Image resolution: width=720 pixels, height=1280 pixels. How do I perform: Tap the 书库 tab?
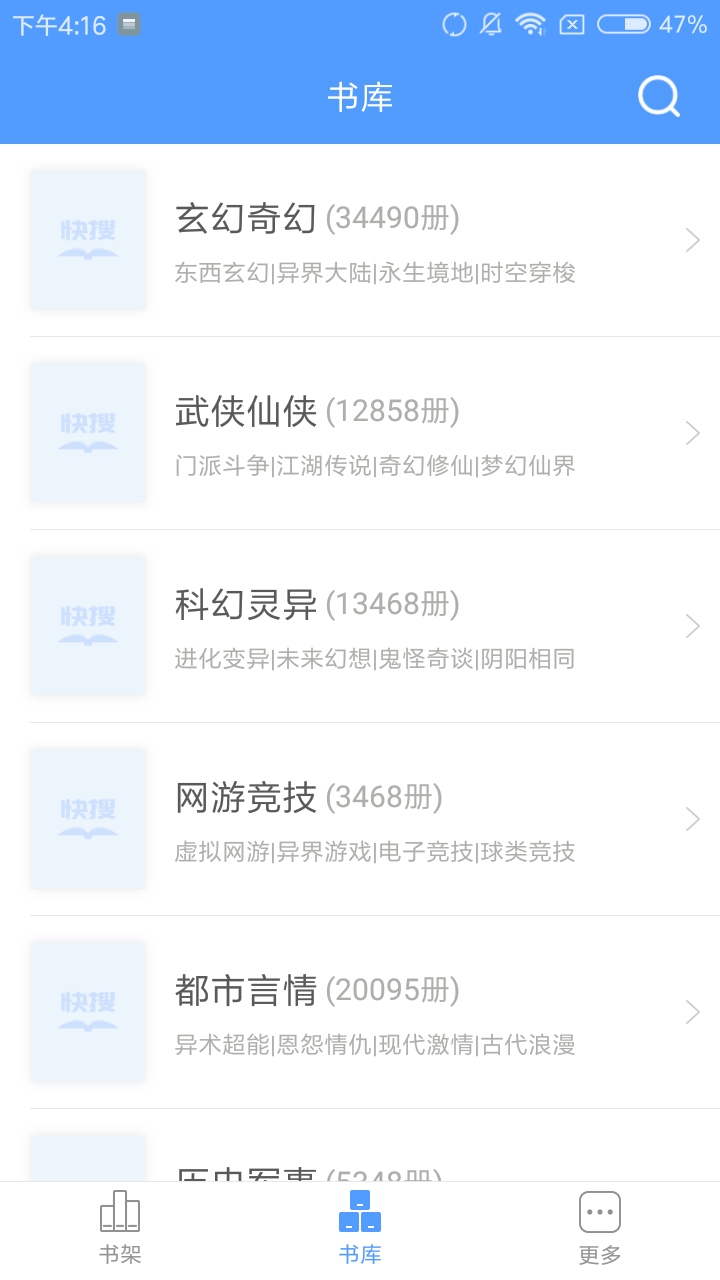click(x=360, y=1228)
